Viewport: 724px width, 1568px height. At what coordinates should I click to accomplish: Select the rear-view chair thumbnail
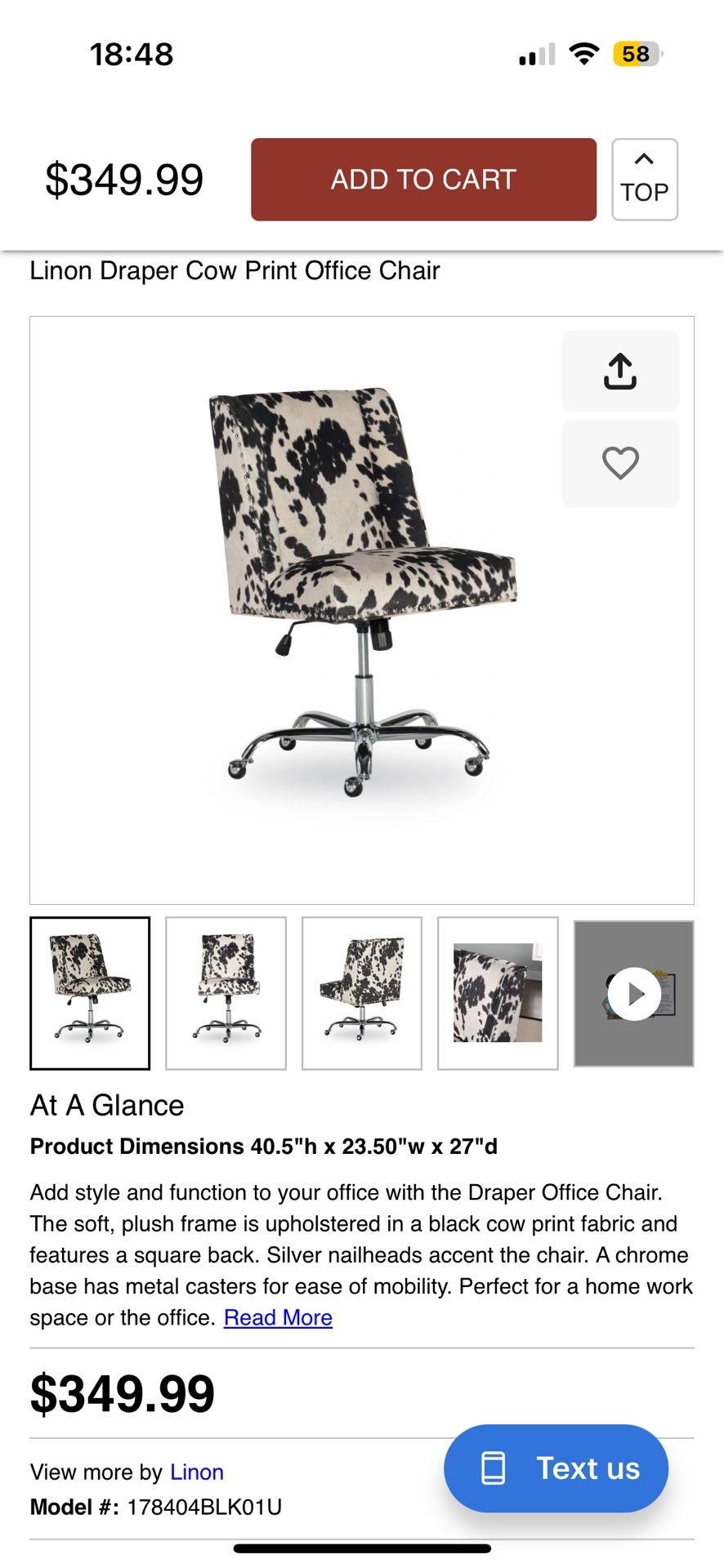click(x=362, y=994)
